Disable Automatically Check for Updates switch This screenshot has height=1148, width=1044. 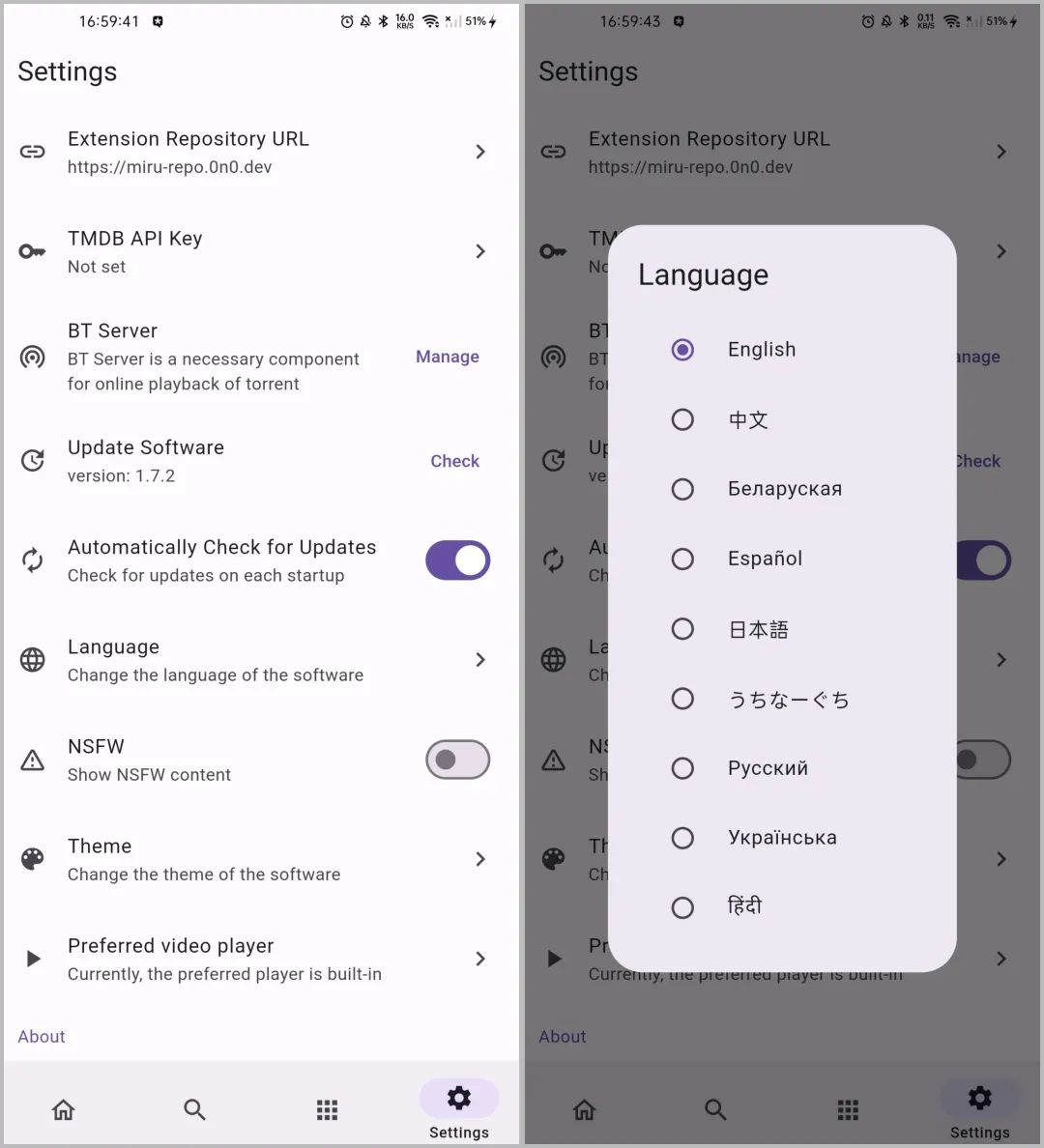(457, 560)
